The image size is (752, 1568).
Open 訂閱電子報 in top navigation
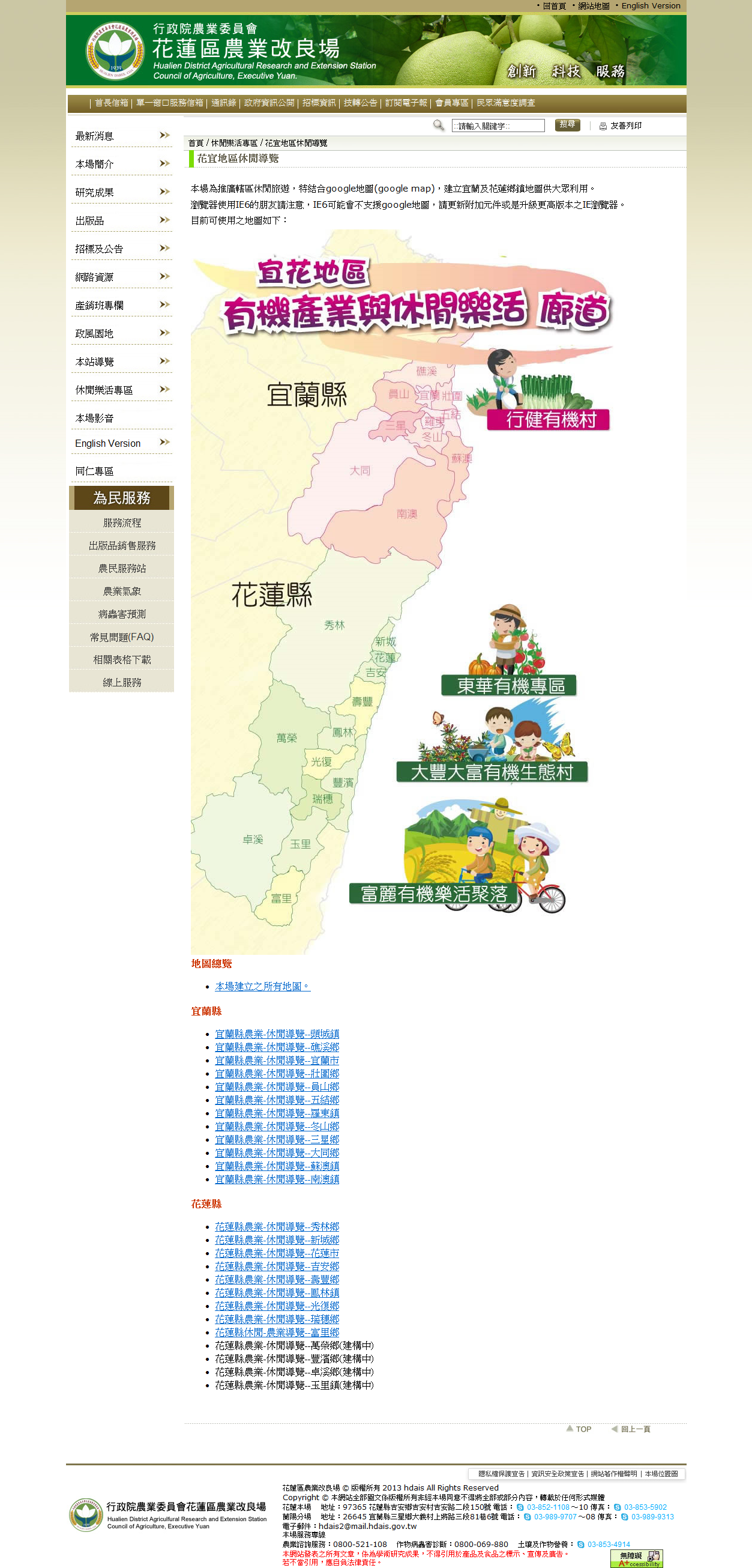pyautogui.click(x=406, y=103)
